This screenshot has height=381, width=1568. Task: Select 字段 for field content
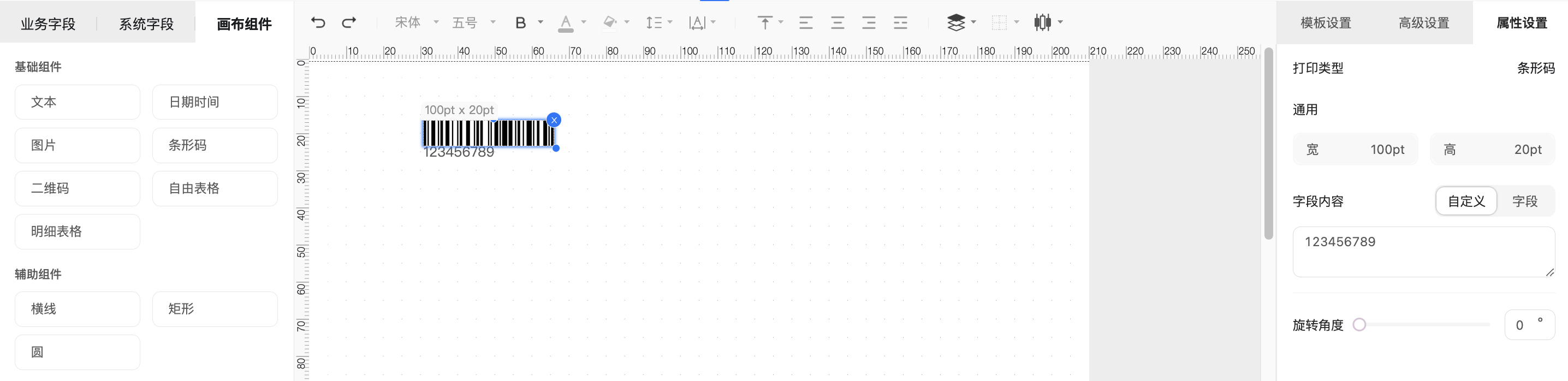pos(1525,201)
